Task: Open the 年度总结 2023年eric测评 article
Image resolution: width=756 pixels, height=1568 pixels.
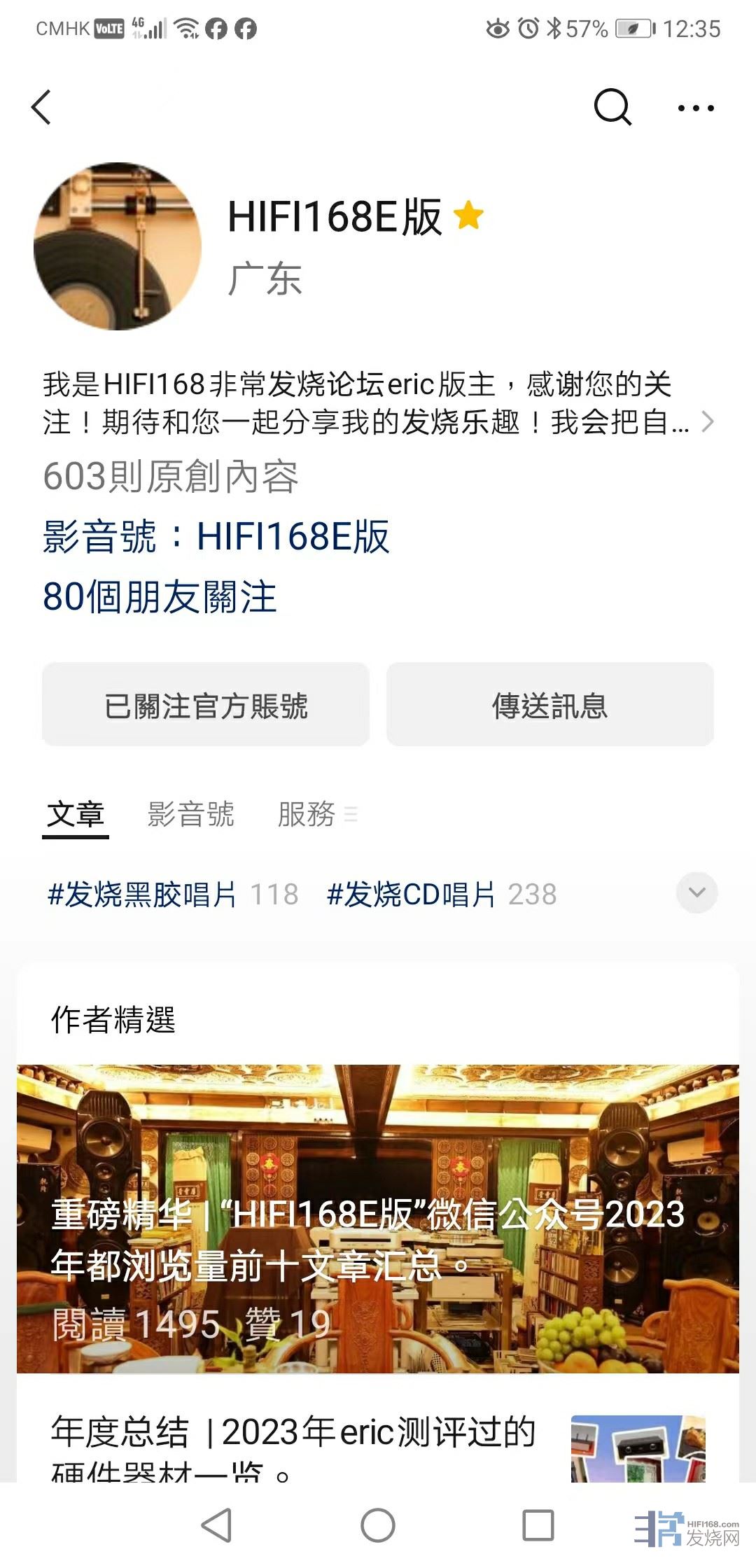Action: click(x=294, y=1442)
